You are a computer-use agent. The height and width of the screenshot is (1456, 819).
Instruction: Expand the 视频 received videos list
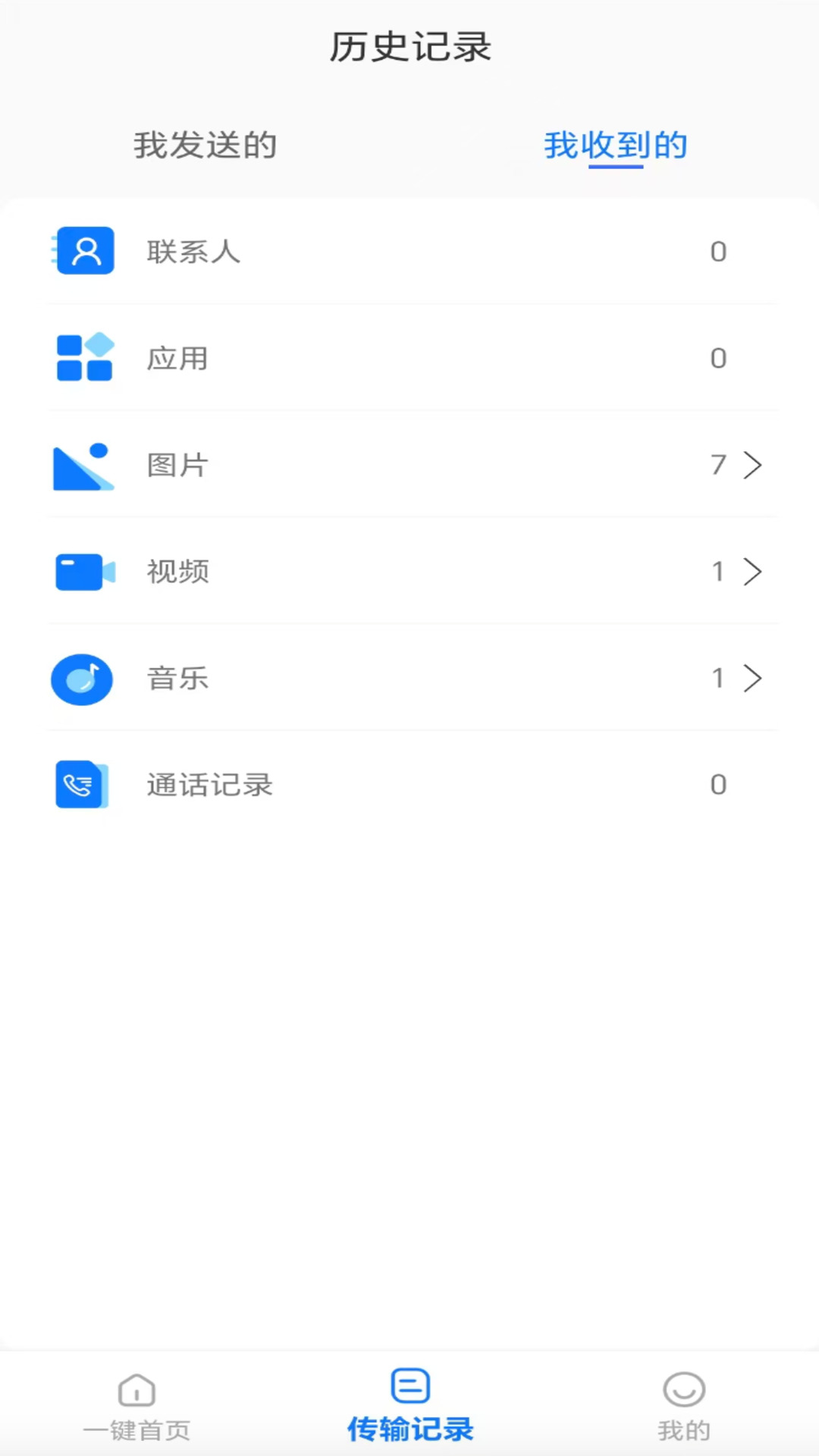click(x=752, y=572)
